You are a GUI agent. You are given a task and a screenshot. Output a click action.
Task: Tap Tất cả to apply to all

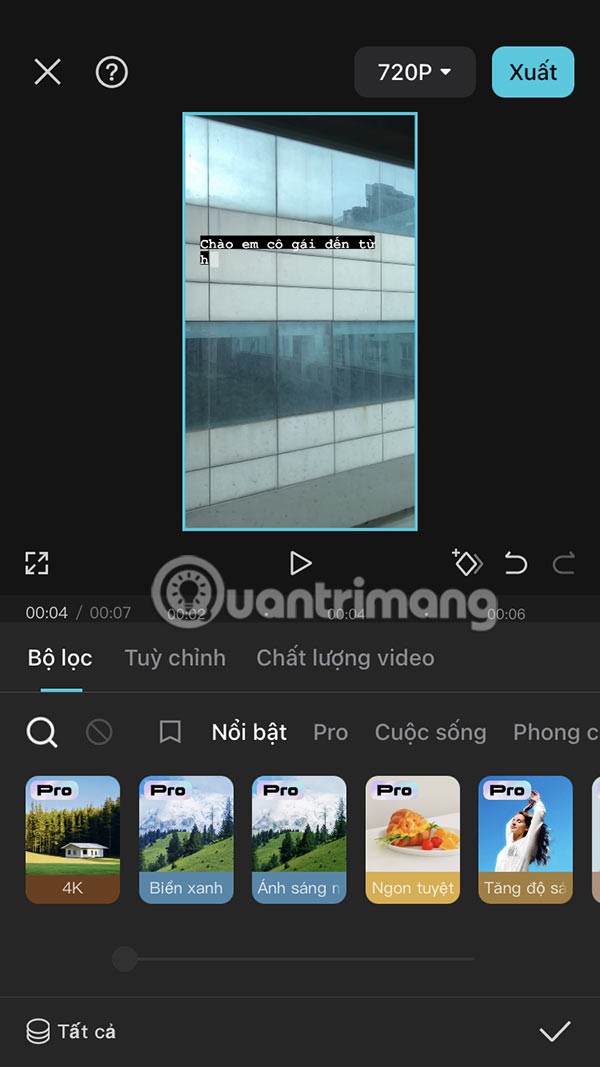click(x=71, y=1031)
